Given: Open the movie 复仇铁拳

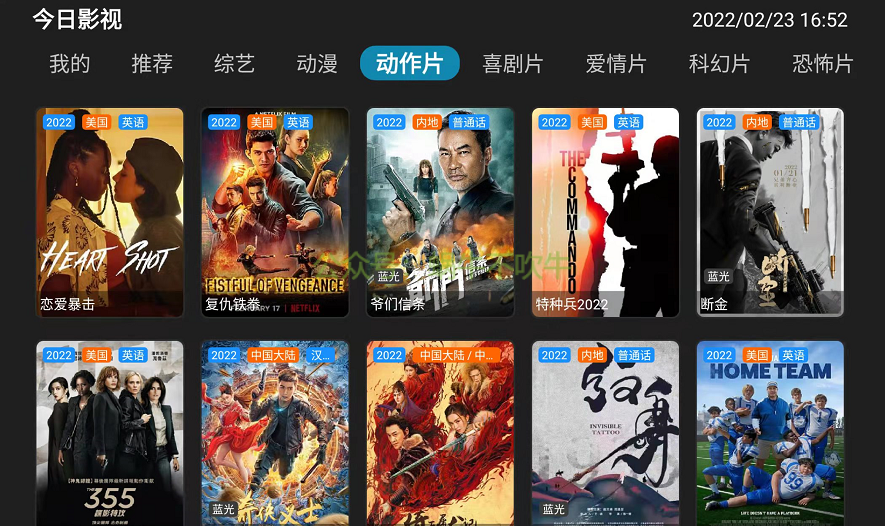Looking at the screenshot, I should coord(275,212).
